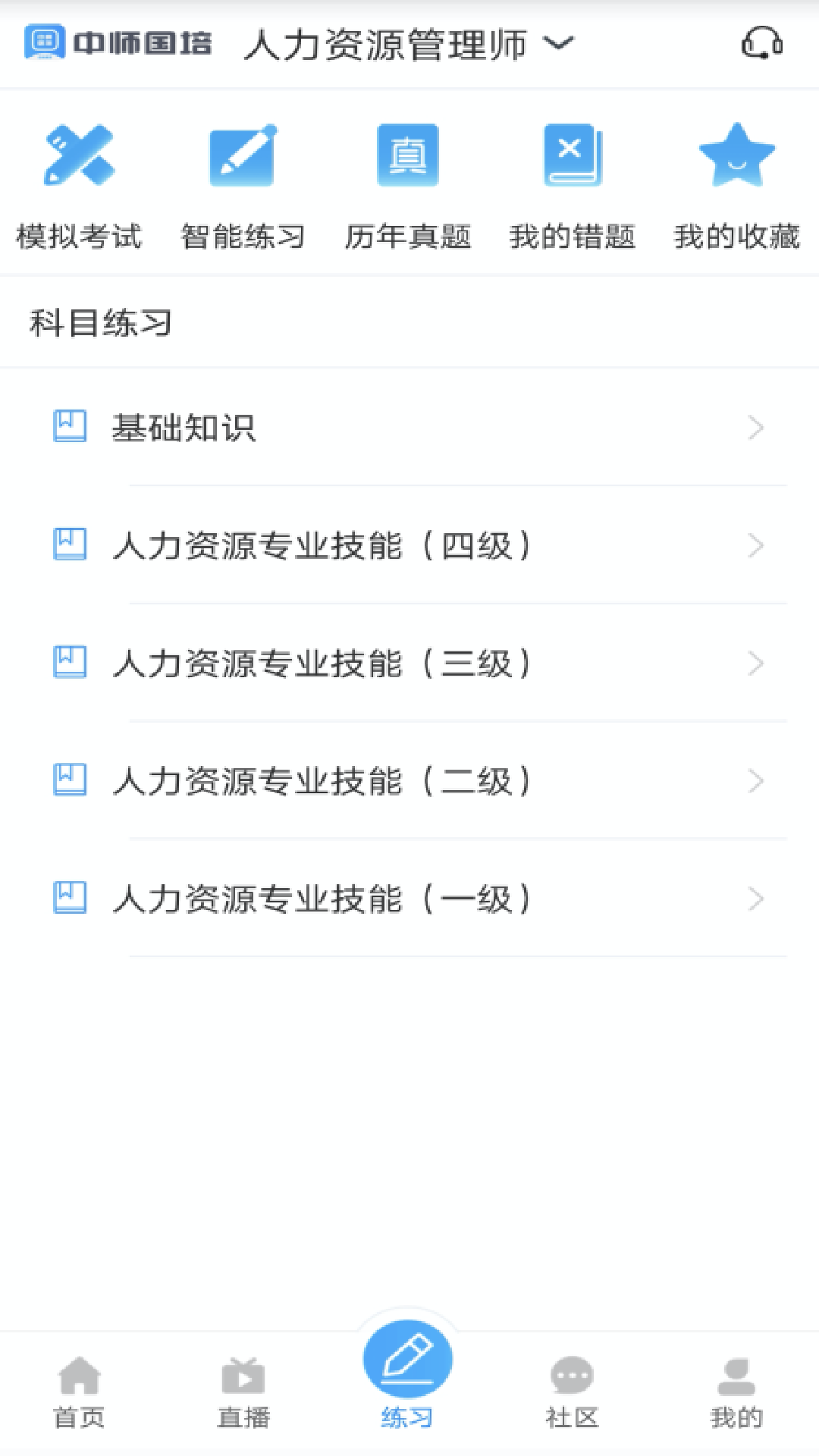Expand the 基础知识 subject chevron

tap(756, 428)
